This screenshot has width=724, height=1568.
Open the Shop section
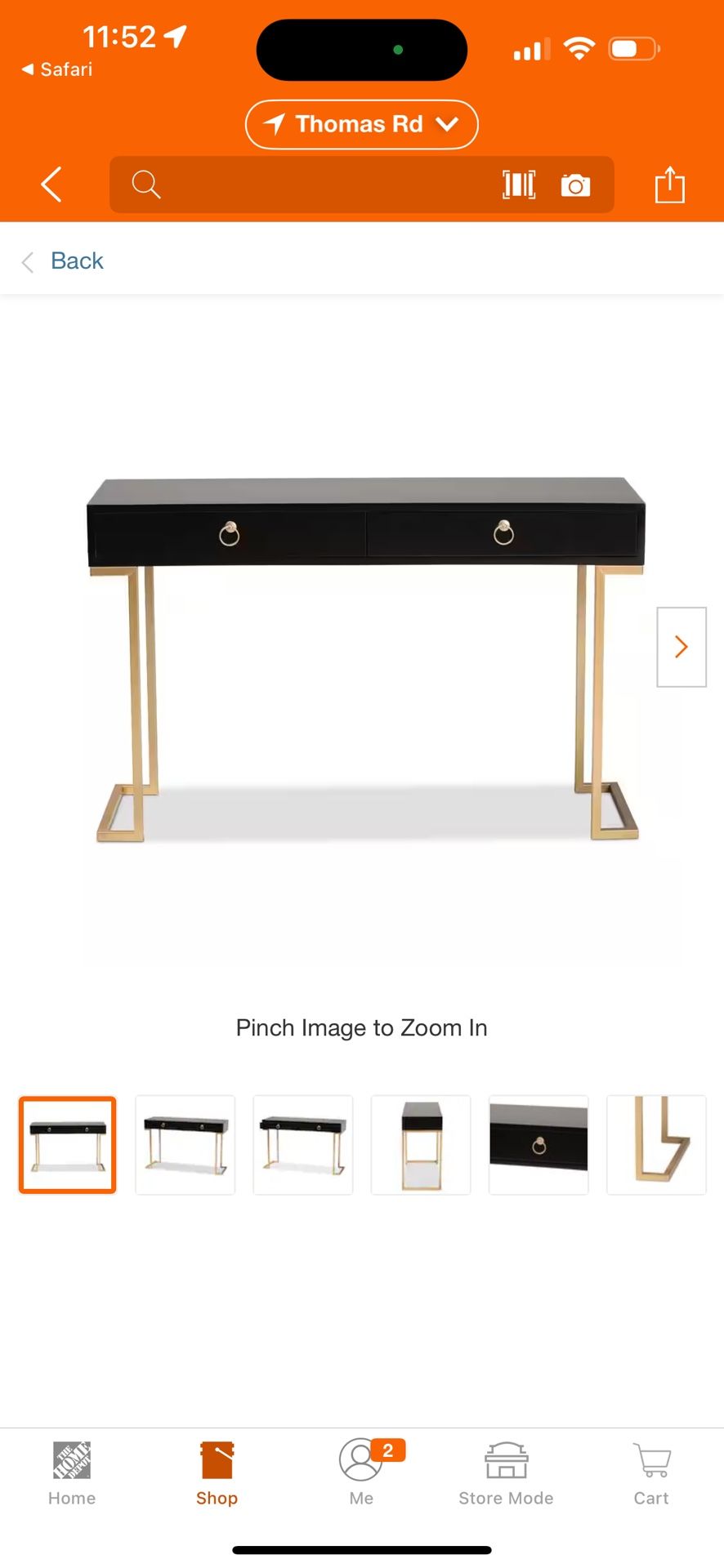click(216, 1470)
